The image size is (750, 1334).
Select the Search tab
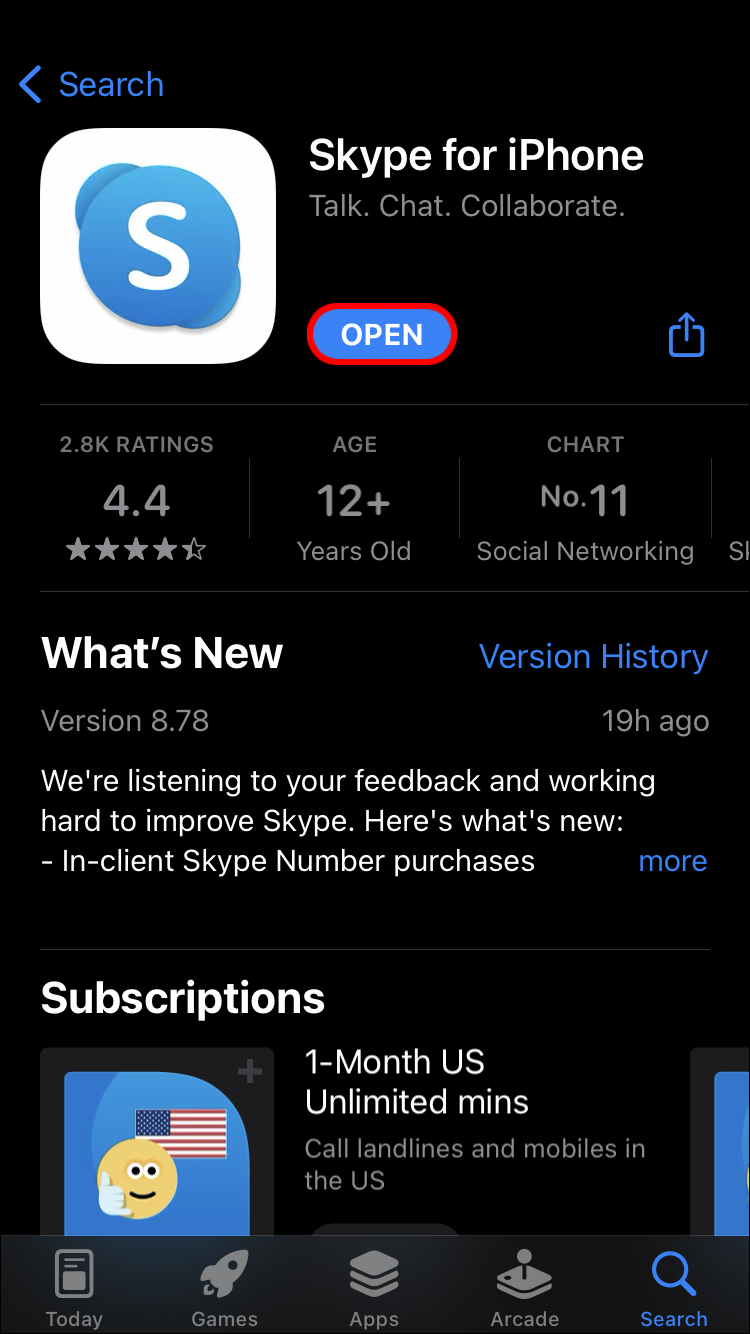point(673,1290)
